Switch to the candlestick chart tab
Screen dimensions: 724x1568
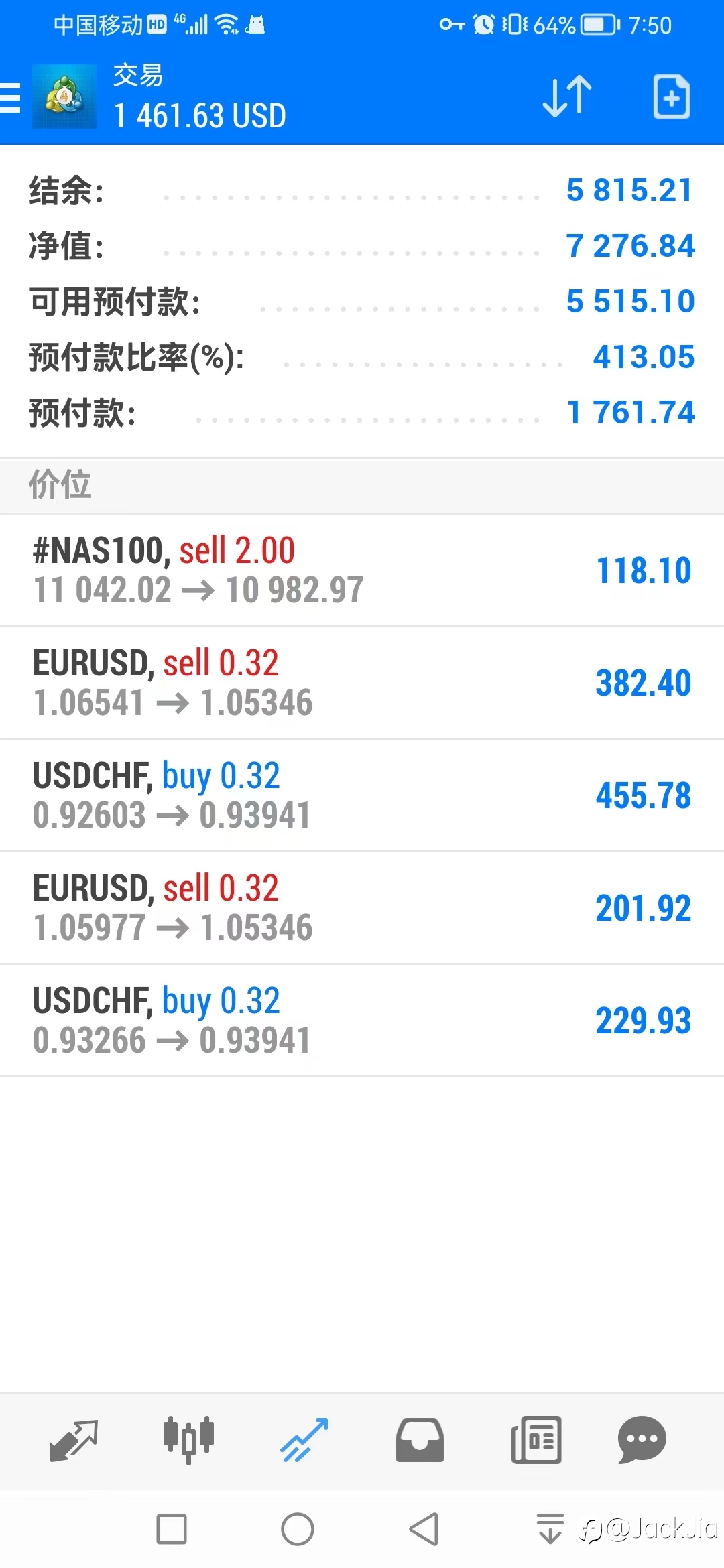188,1440
